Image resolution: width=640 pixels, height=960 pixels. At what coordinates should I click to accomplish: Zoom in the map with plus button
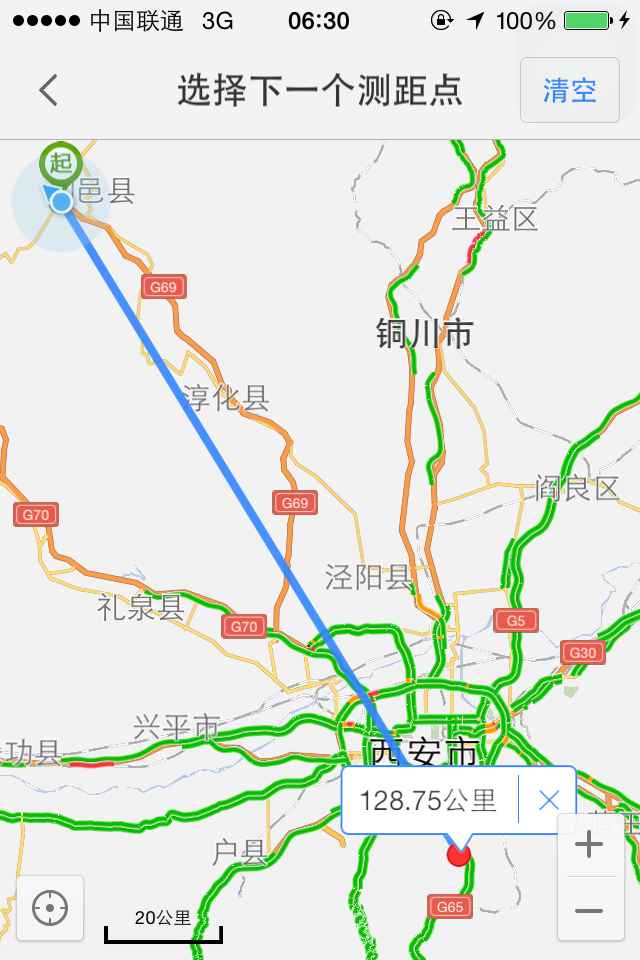[589, 846]
